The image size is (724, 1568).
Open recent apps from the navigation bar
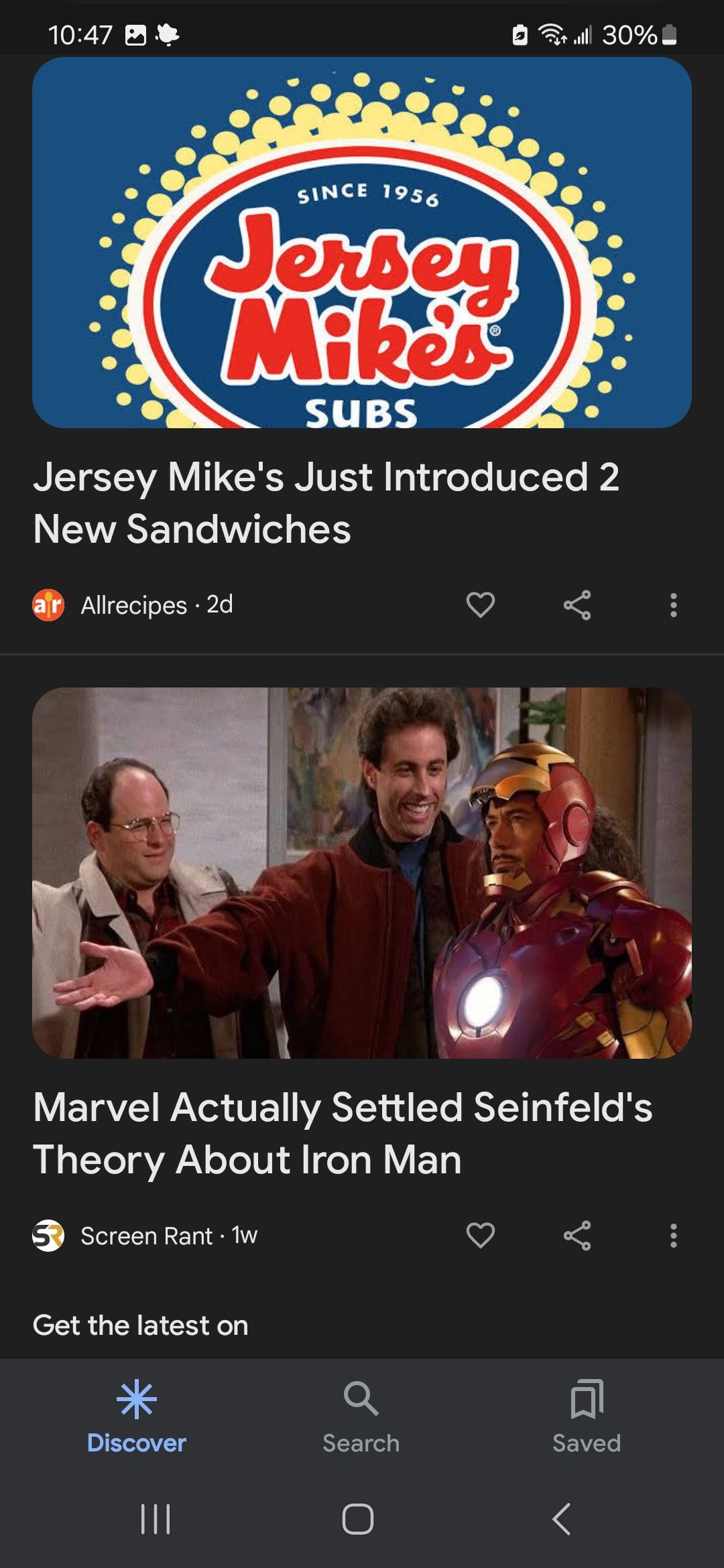pyautogui.click(x=156, y=1518)
